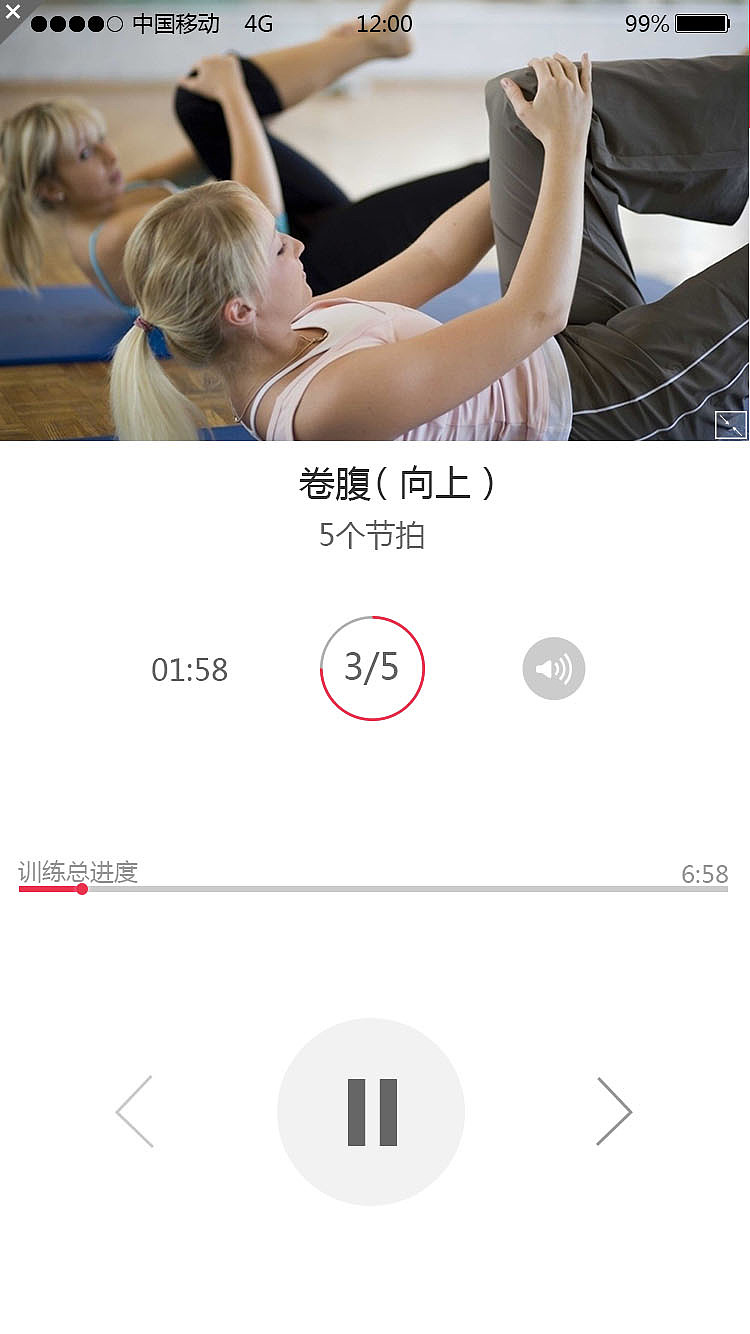Image resolution: width=750 pixels, height=1334 pixels.
Task: Toggle fullscreen via the video corner icon
Action: click(x=730, y=424)
